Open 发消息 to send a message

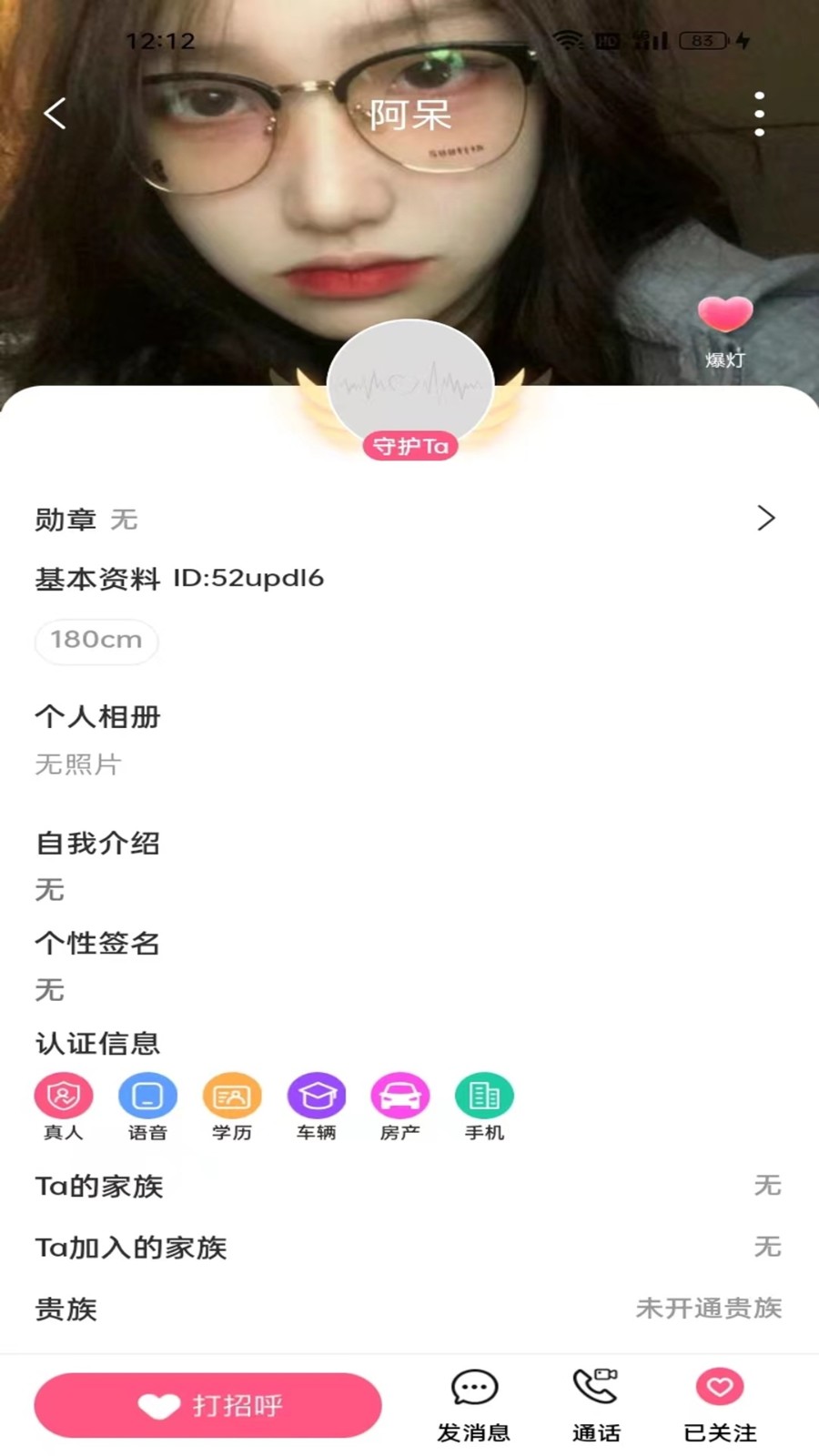click(x=473, y=1405)
